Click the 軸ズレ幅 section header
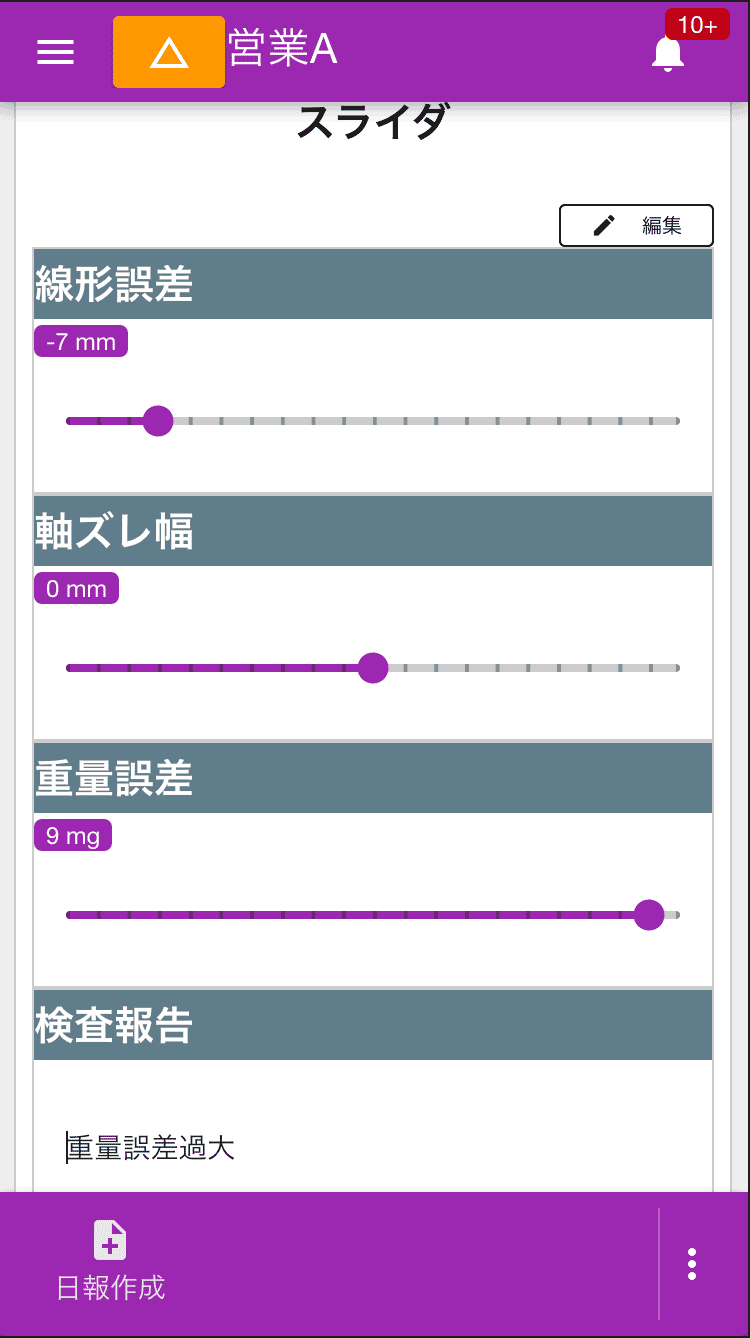The width and height of the screenshot is (750, 1338). (x=372, y=531)
